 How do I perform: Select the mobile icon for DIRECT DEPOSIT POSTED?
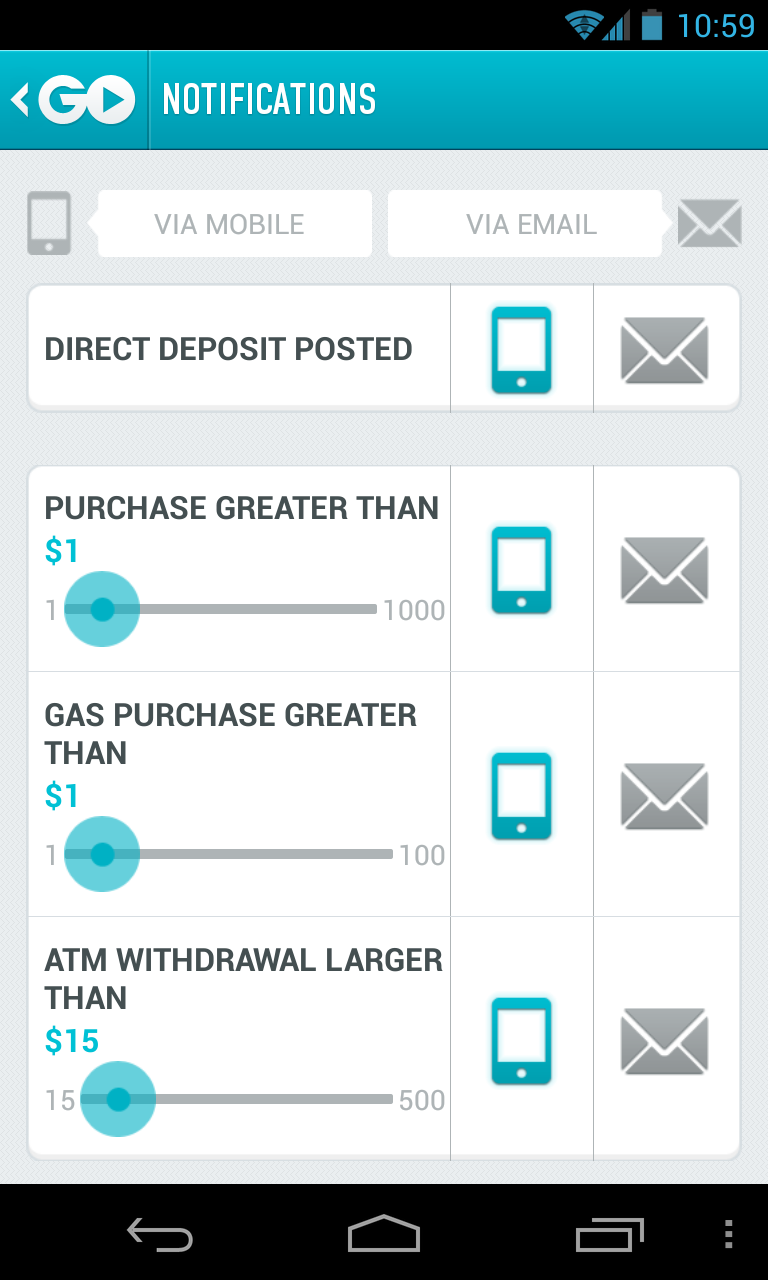522,347
